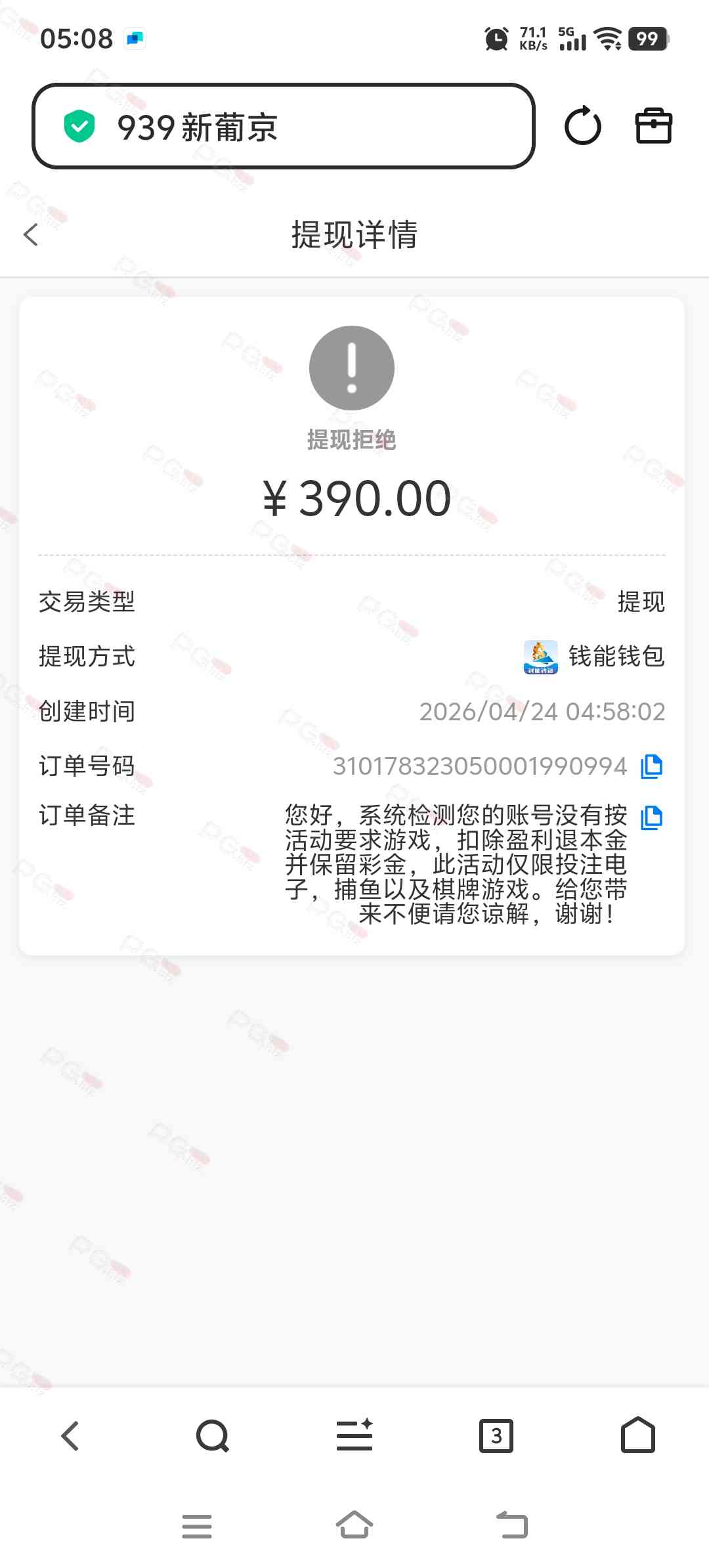Open the browser toolbox icon
Screen dimensions: 709x1568
[x=653, y=126]
